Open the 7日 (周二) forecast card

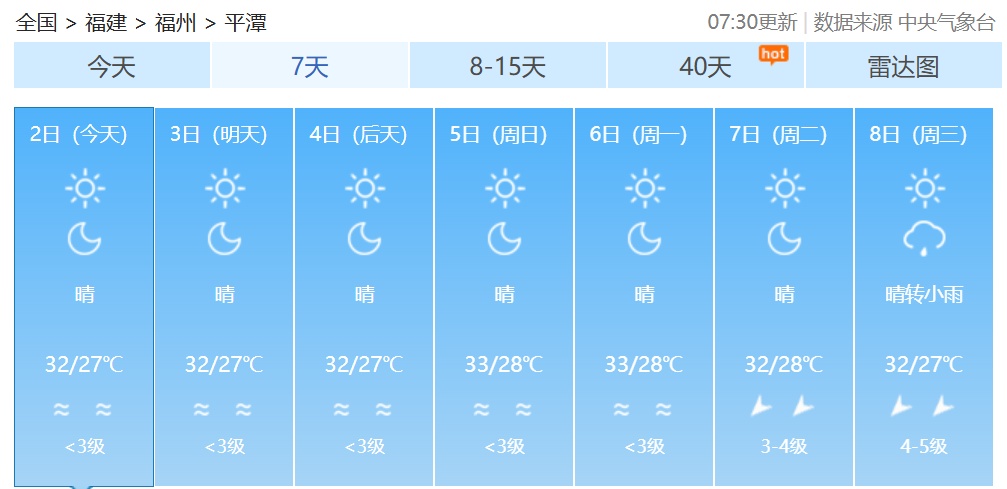pos(784,295)
